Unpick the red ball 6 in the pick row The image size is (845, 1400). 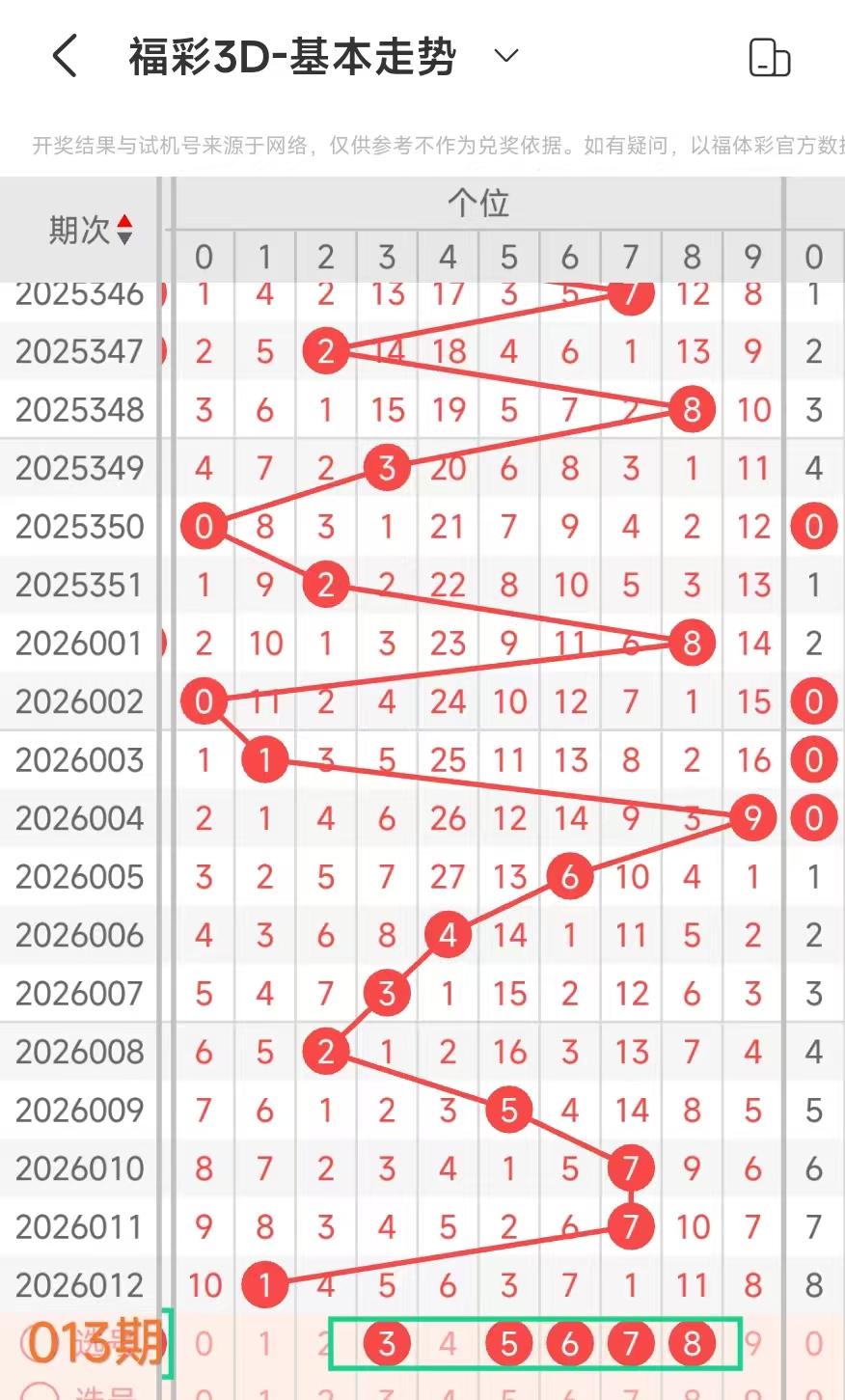tap(570, 1343)
